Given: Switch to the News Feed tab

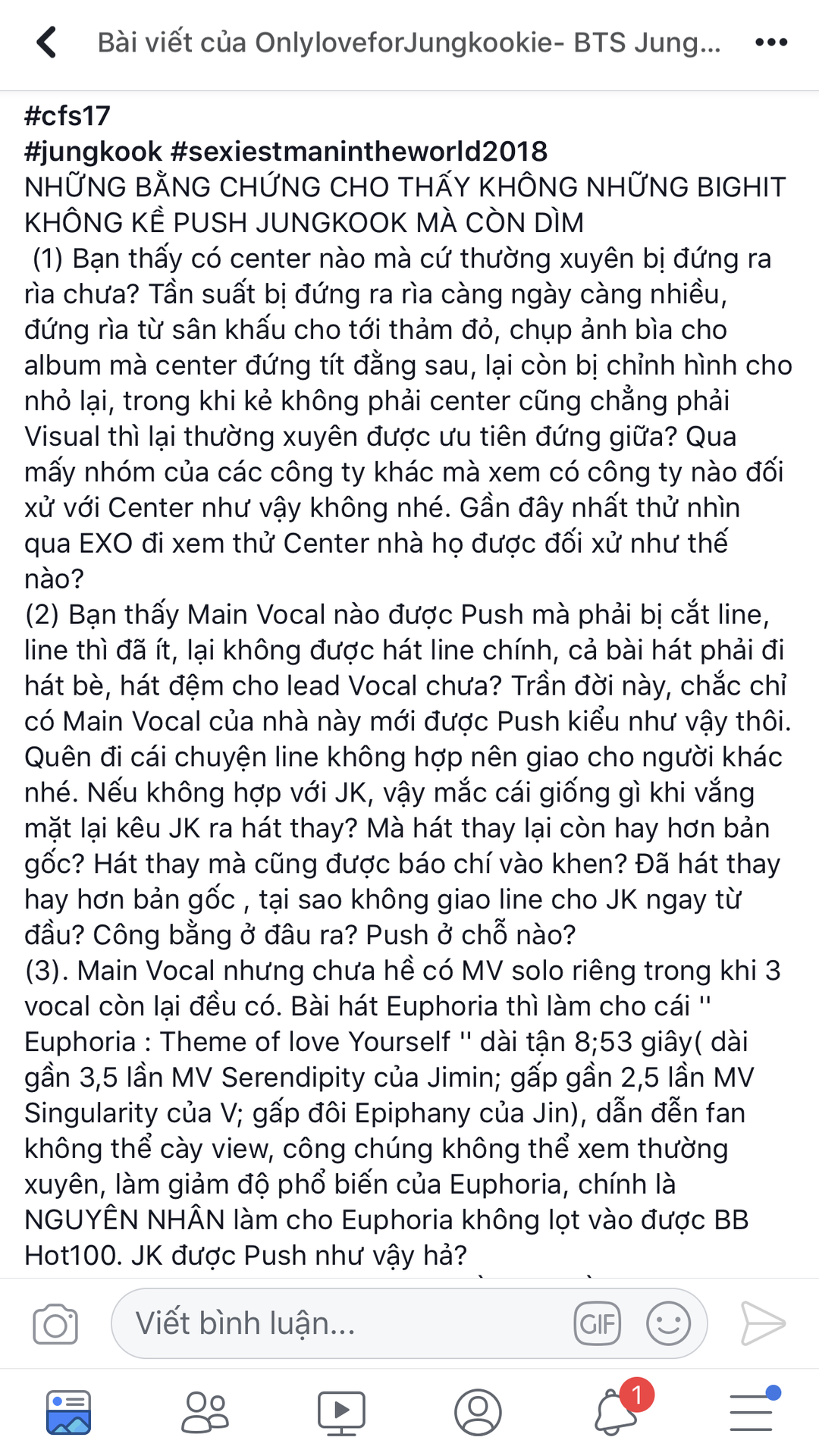Looking at the screenshot, I should click(x=68, y=1412).
